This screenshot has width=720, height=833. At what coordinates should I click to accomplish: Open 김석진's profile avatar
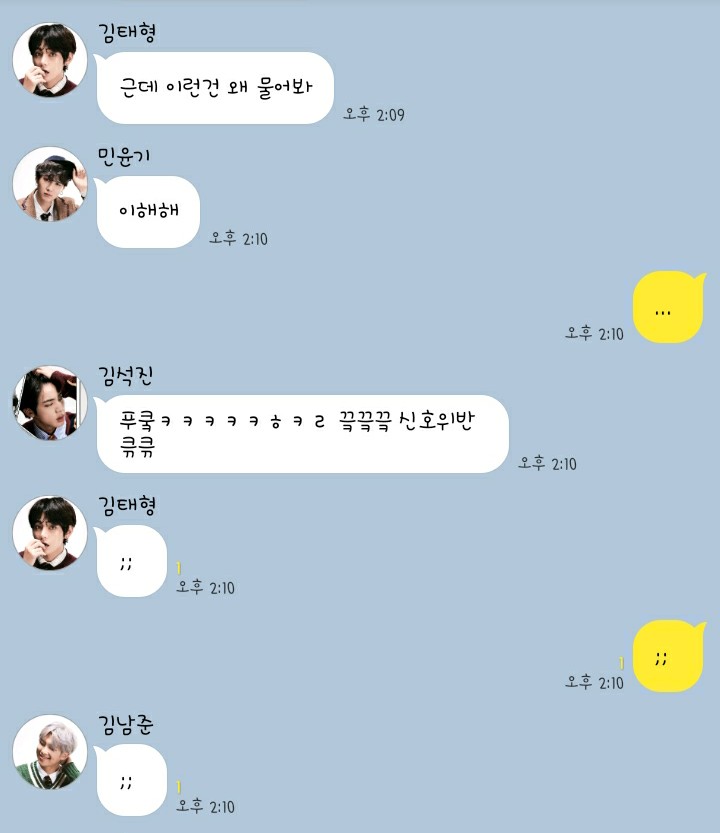[50, 403]
